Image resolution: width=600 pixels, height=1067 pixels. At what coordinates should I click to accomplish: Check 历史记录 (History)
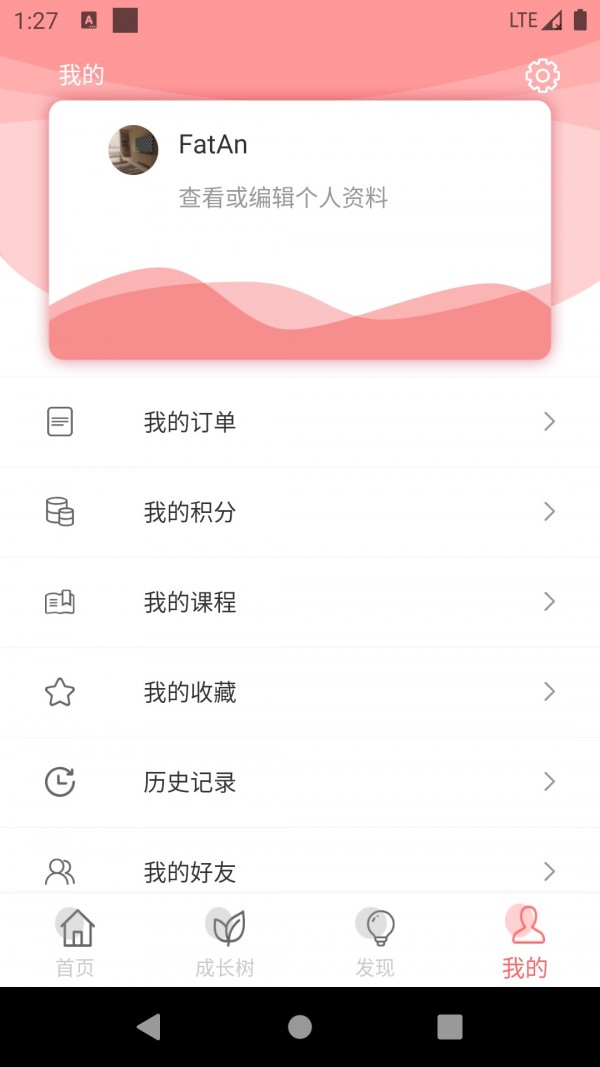click(300, 782)
